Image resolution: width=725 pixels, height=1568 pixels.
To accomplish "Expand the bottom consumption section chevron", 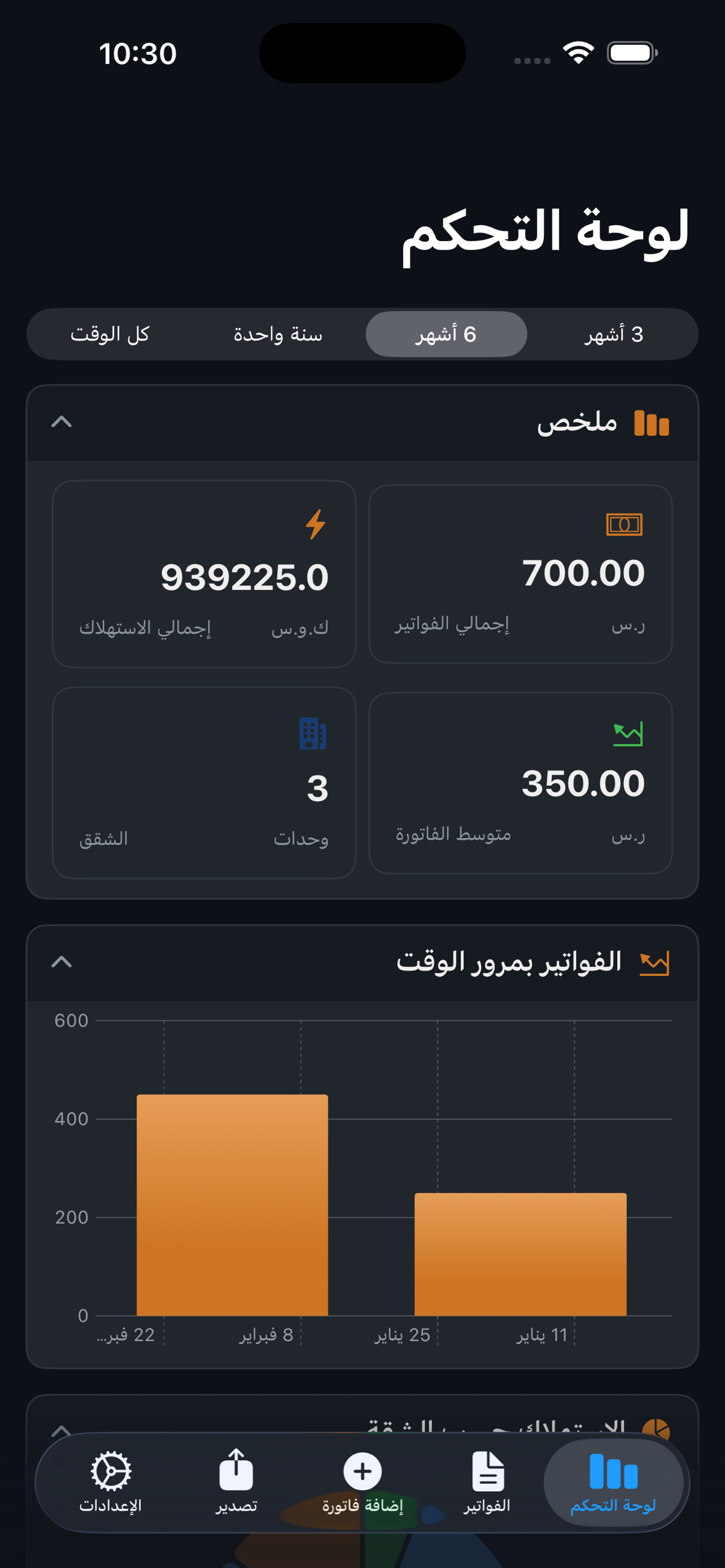I will point(63,1430).
